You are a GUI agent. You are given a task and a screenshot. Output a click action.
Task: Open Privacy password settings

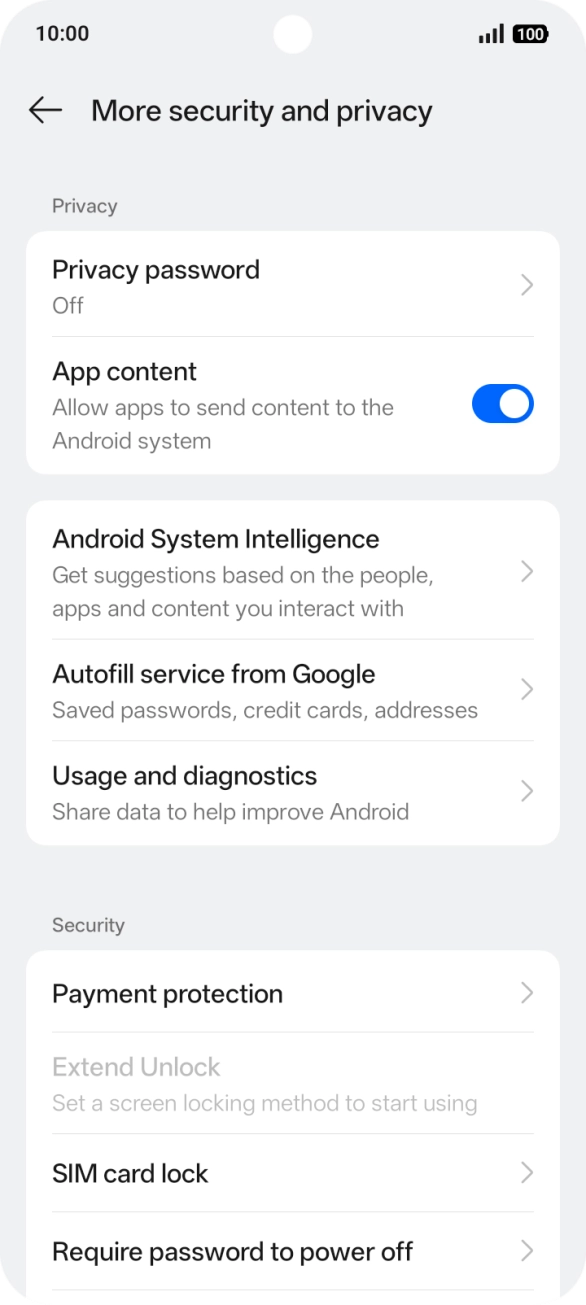pyautogui.click(x=293, y=285)
